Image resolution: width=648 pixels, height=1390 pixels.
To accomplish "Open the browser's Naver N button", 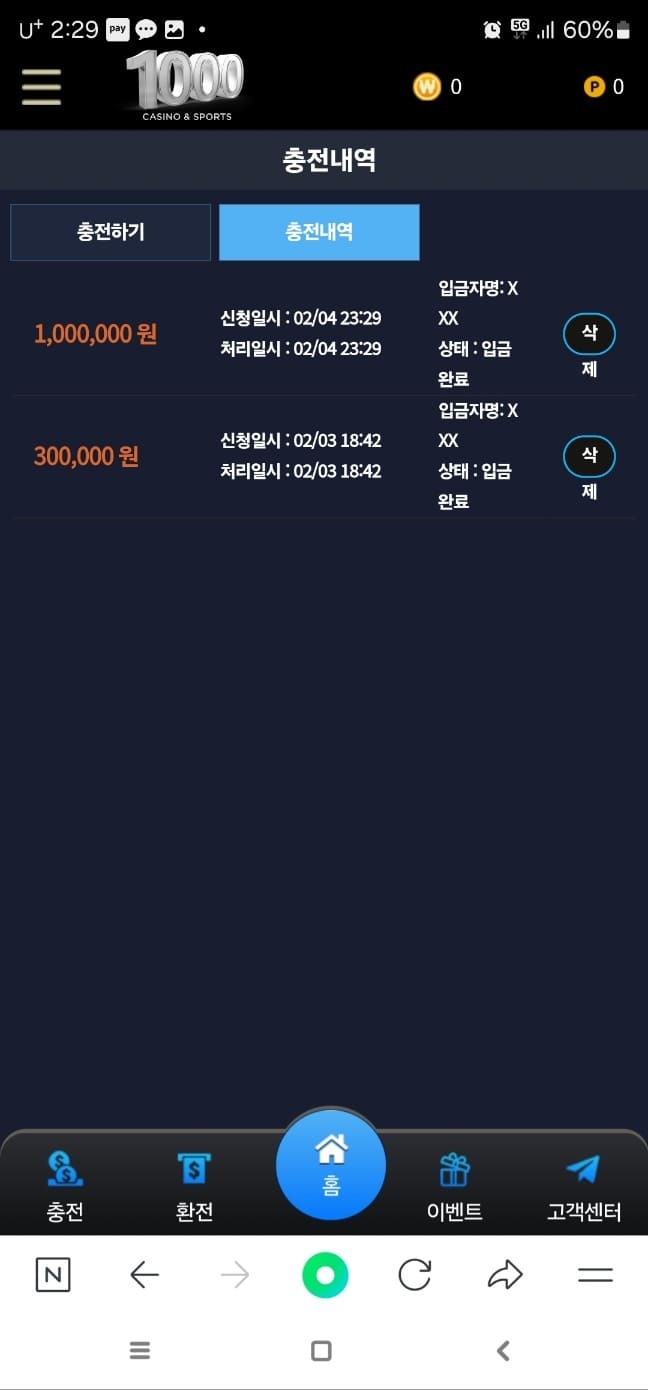I will (x=53, y=1275).
